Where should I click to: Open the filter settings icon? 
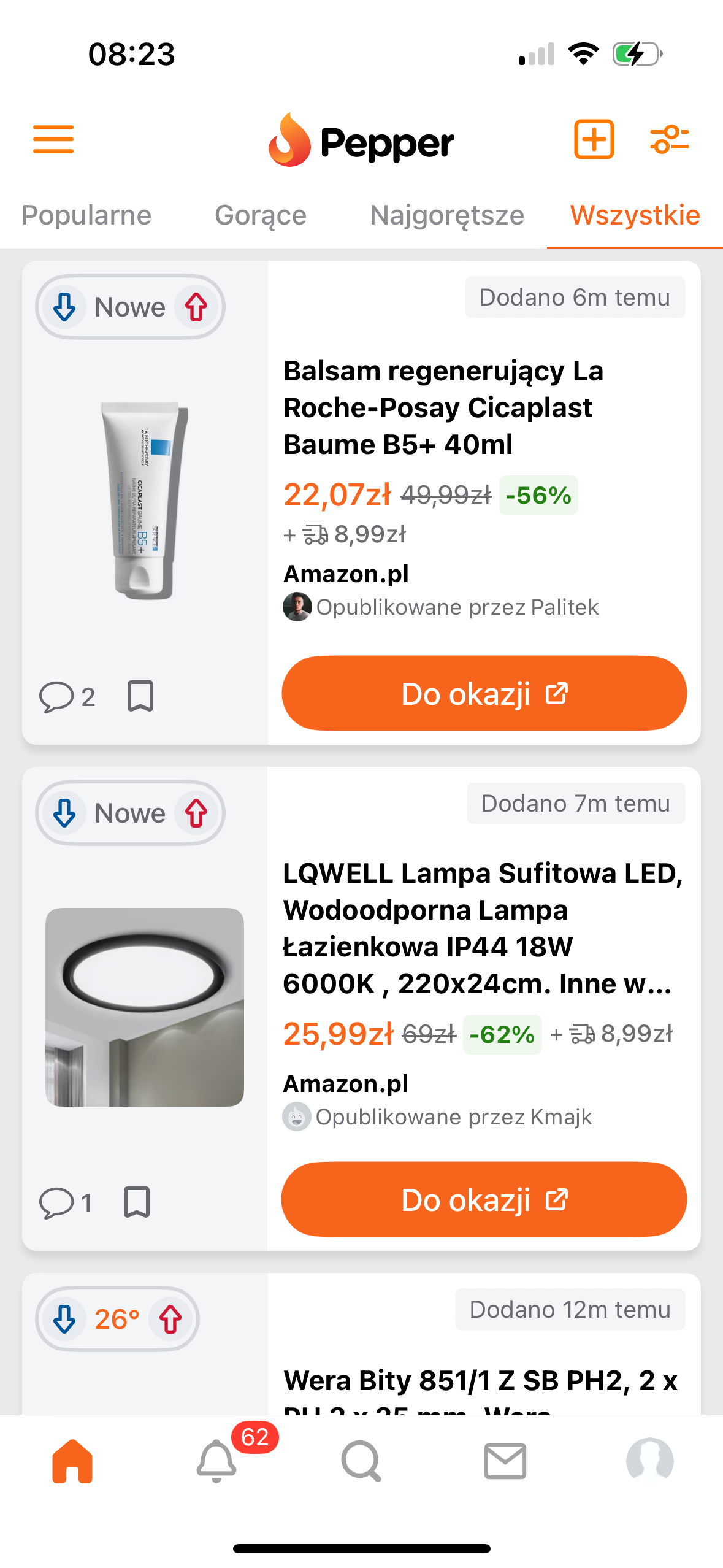(x=669, y=139)
